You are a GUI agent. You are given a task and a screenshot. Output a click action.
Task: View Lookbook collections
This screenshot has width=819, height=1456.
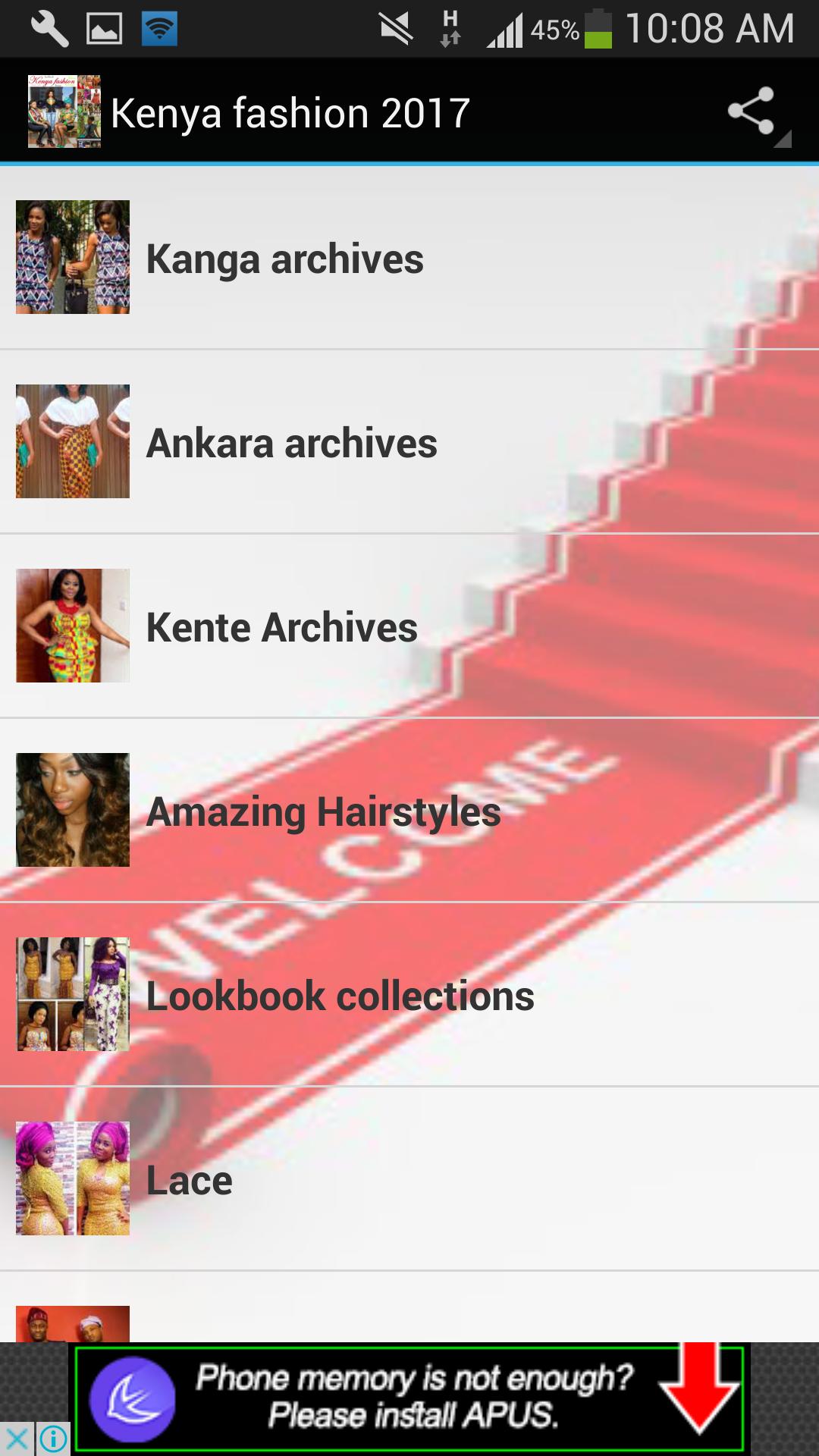coord(340,996)
